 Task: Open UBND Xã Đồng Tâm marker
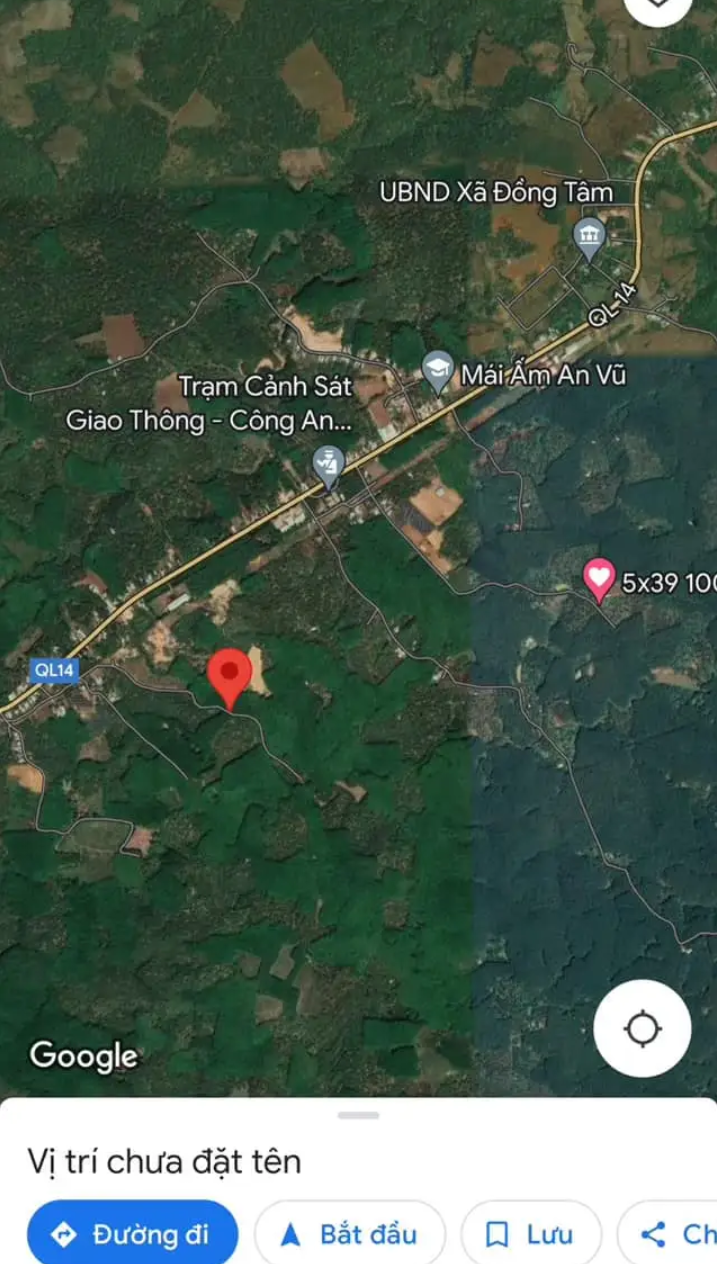coord(590,237)
